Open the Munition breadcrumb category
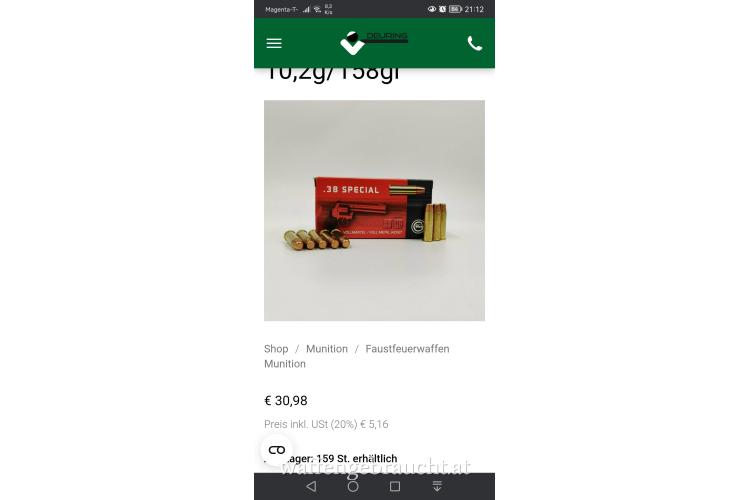Image resolution: width=750 pixels, height=500 pixels. [x=327, y=349]
